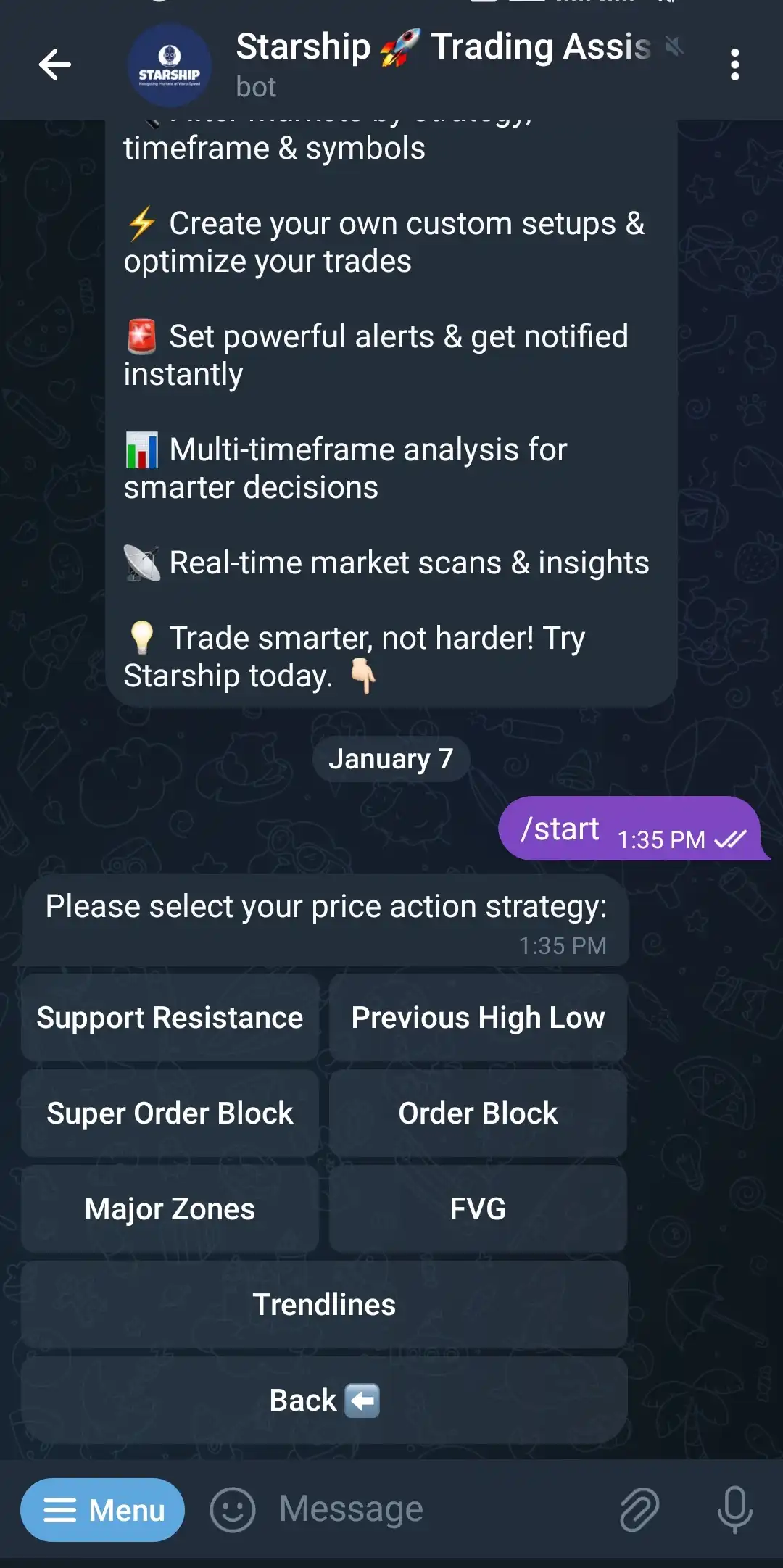Tap the microphone to record voice
The width and height of the screenshot is (783, 1568).
click(x=734, y=1510)
